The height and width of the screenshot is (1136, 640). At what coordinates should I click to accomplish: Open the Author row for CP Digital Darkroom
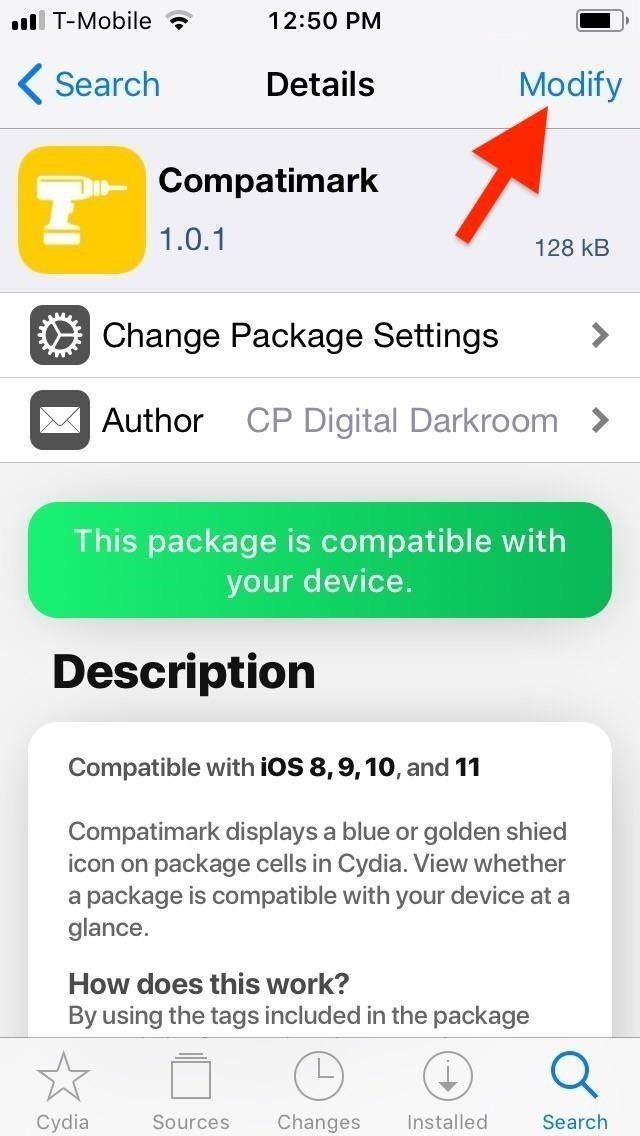pos(320,420)
